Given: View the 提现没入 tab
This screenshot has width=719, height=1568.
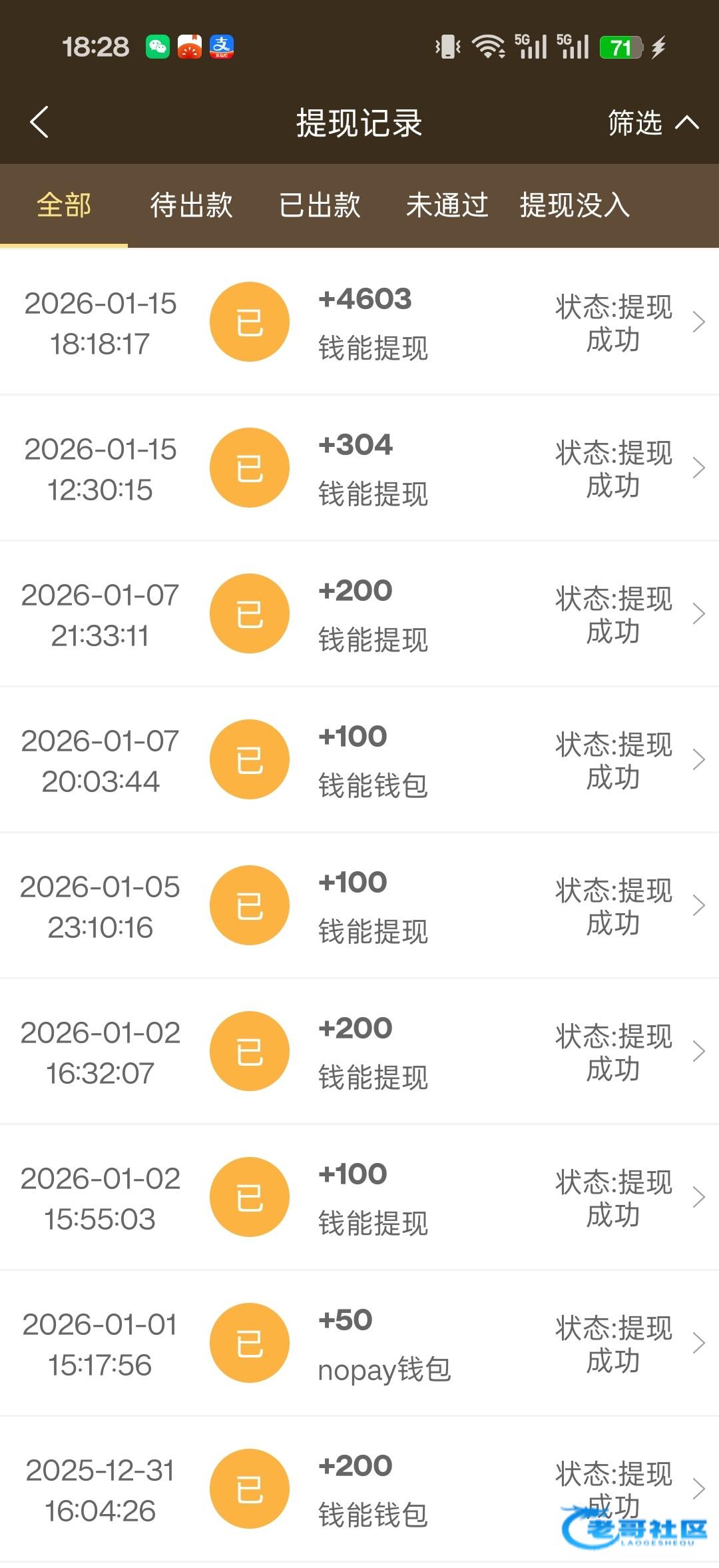Looking at the screenshot, I should click(575, 205).
